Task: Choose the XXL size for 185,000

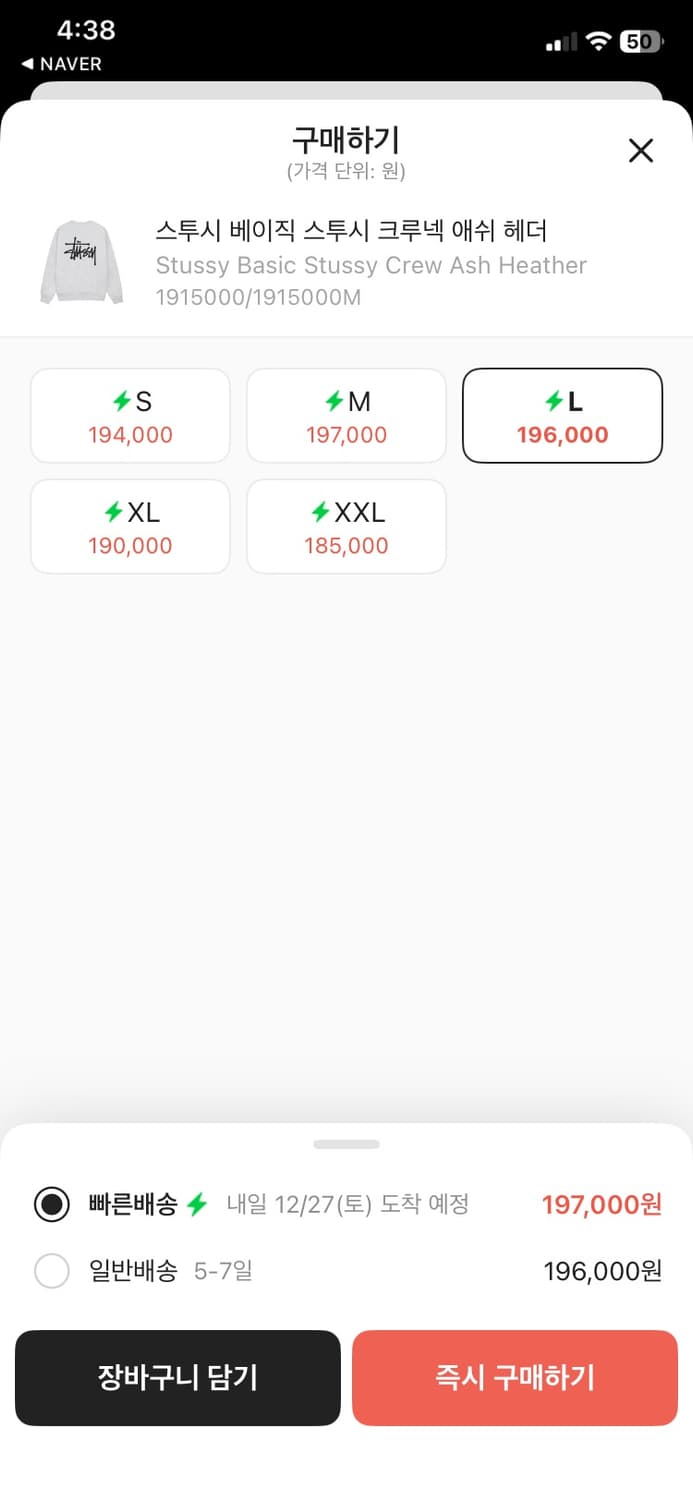Action: point(346,527)
